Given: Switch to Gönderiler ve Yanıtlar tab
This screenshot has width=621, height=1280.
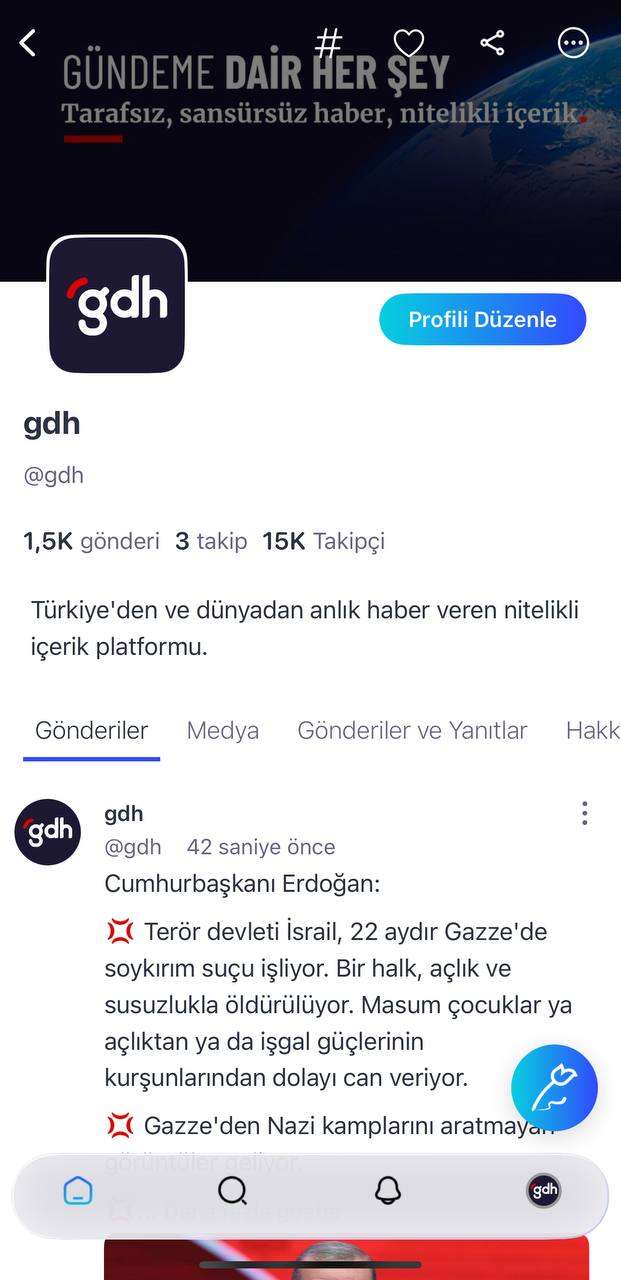Looking at the screenshot, I should (x=412, y=731).
